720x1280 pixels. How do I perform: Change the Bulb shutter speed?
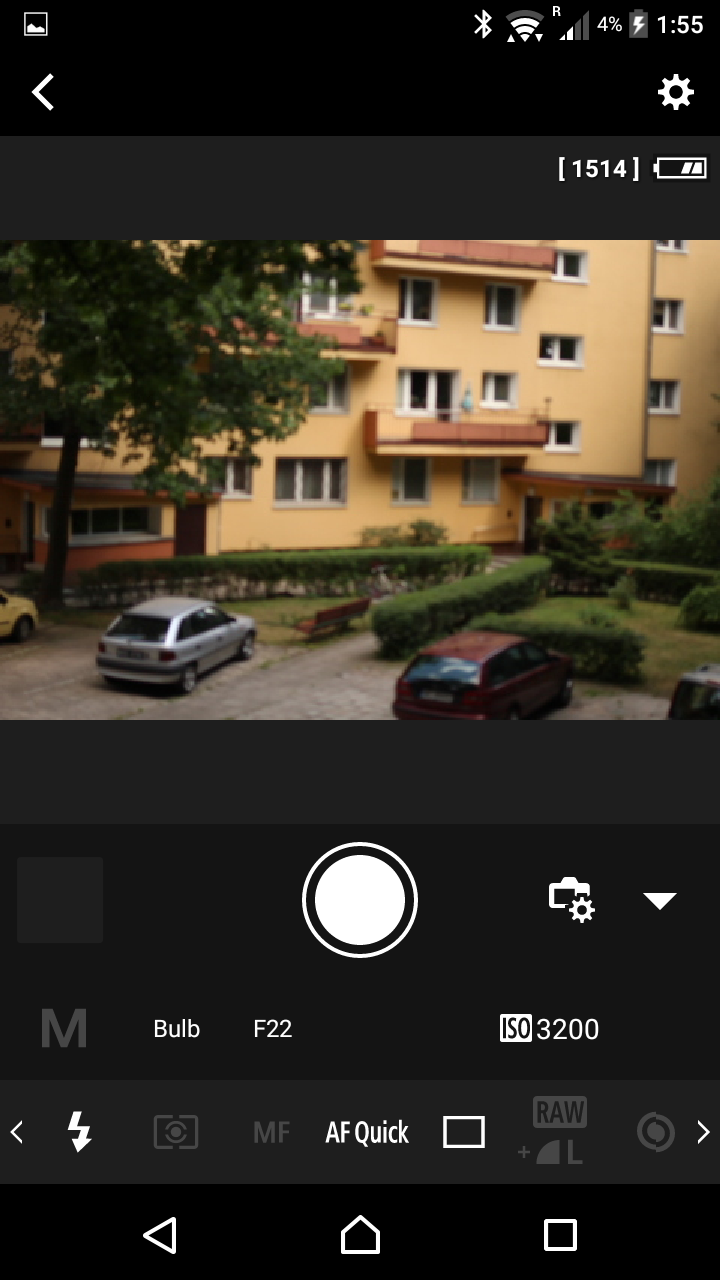click(177, 1029)
